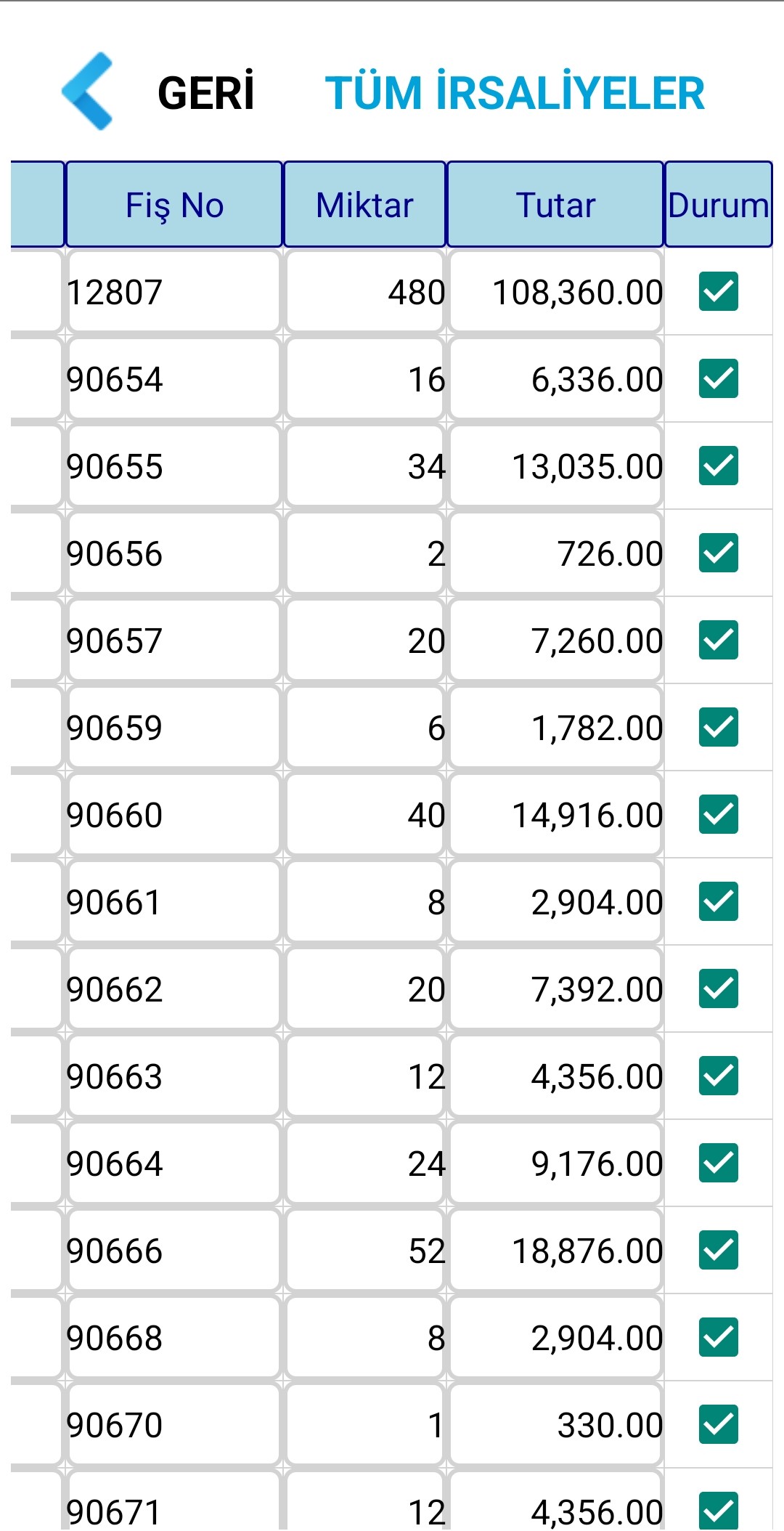The image size is (784, 1531).
Task: Toggle the checkbox for receipt 90656
Action: pyautogui.click(x=718, y=553)
